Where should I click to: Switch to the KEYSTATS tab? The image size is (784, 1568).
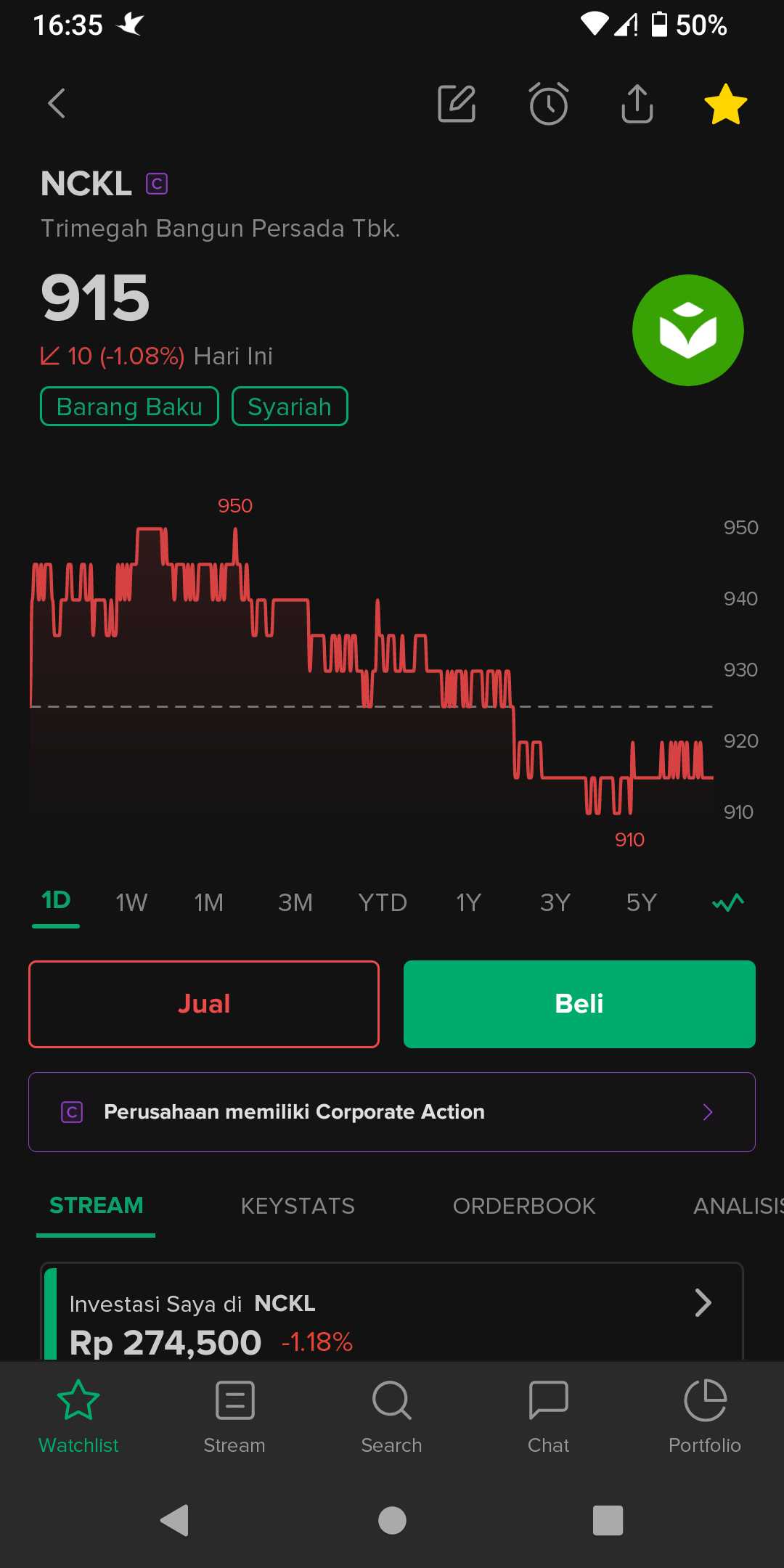point(298,1206)
